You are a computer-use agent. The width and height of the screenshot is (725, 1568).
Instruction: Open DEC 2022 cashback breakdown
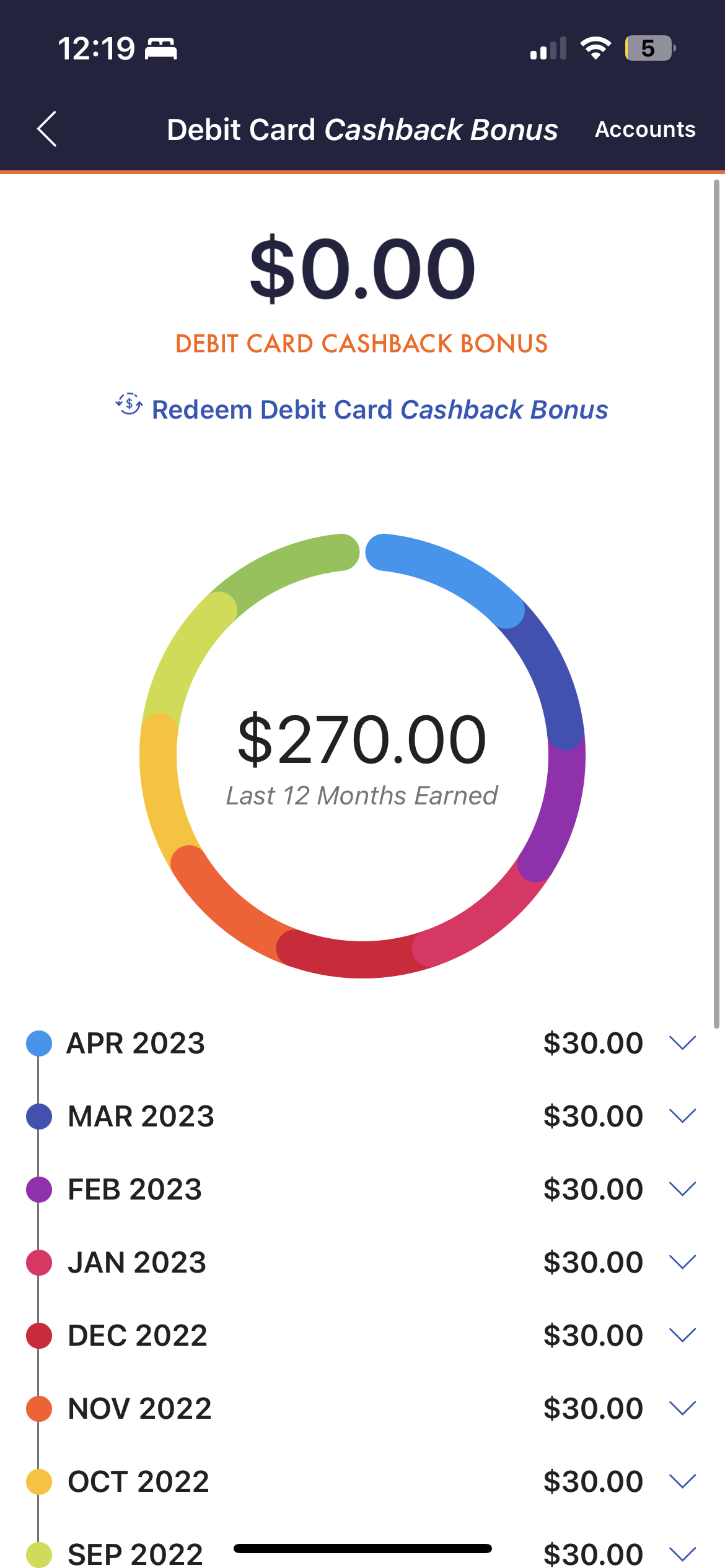682,1336
